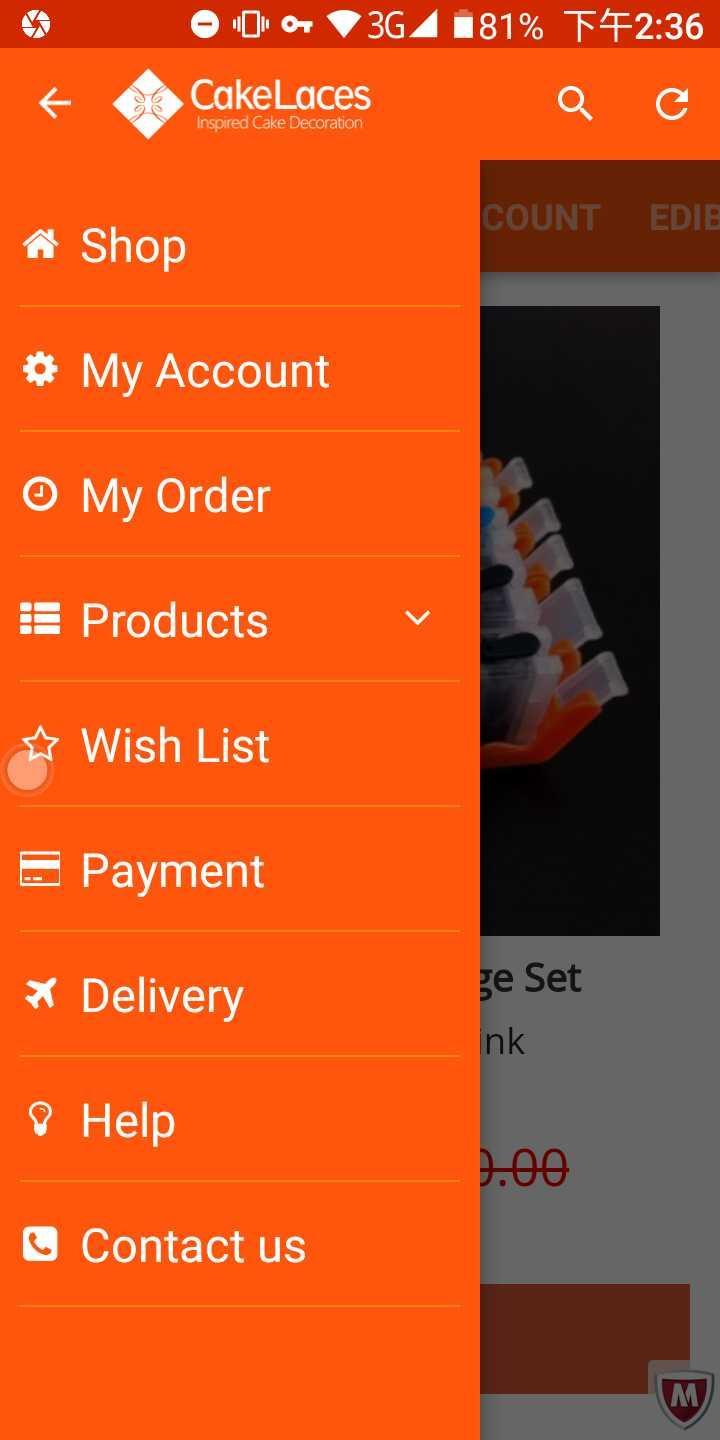Open My Account
720x1440 pixels.
[205, 371]
